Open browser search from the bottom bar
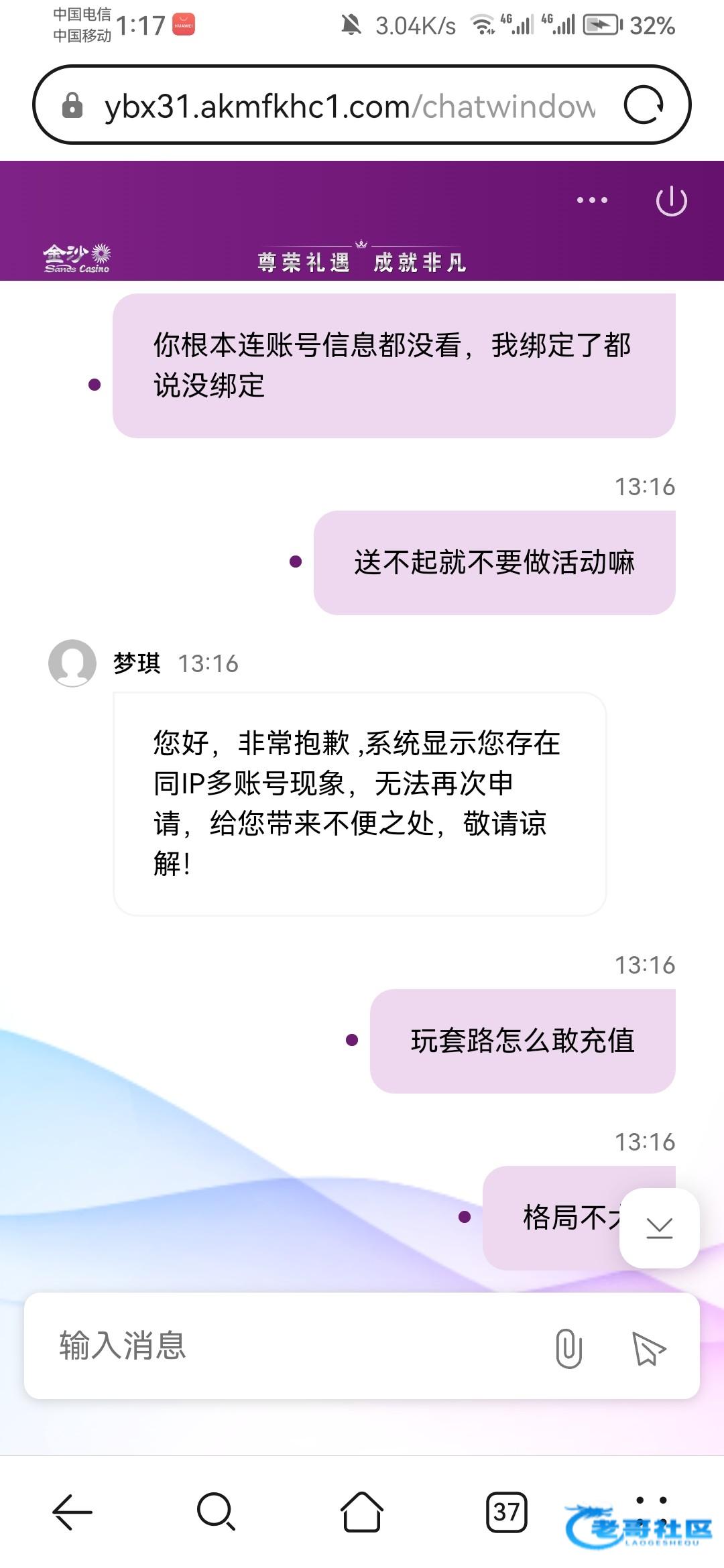 coord(216,1512)
